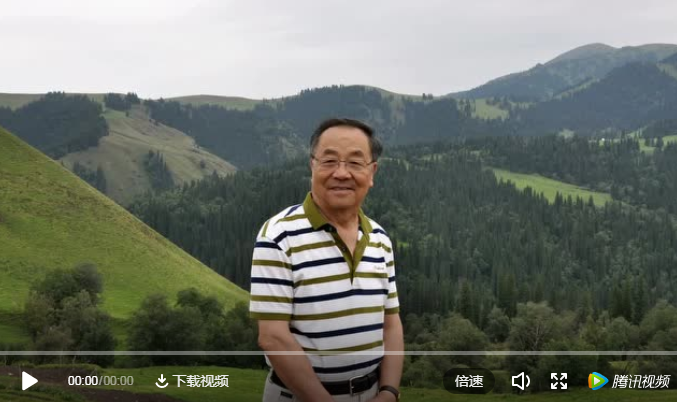Play the video
Viewport: 677px width, 402px height.
click(x=30, y=381)
